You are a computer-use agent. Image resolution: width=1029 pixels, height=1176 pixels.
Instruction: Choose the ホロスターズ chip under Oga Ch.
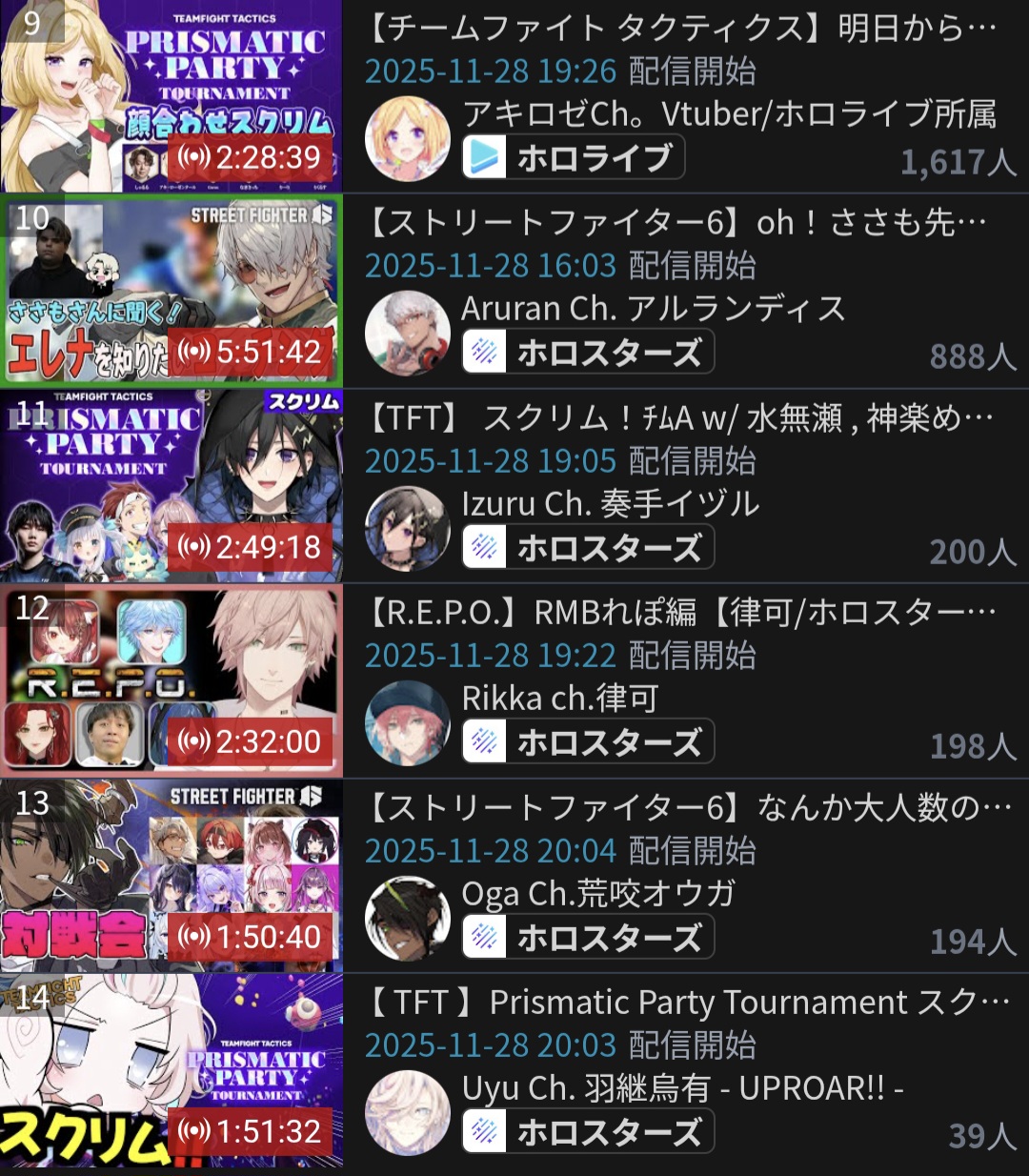tap(588, 938)
